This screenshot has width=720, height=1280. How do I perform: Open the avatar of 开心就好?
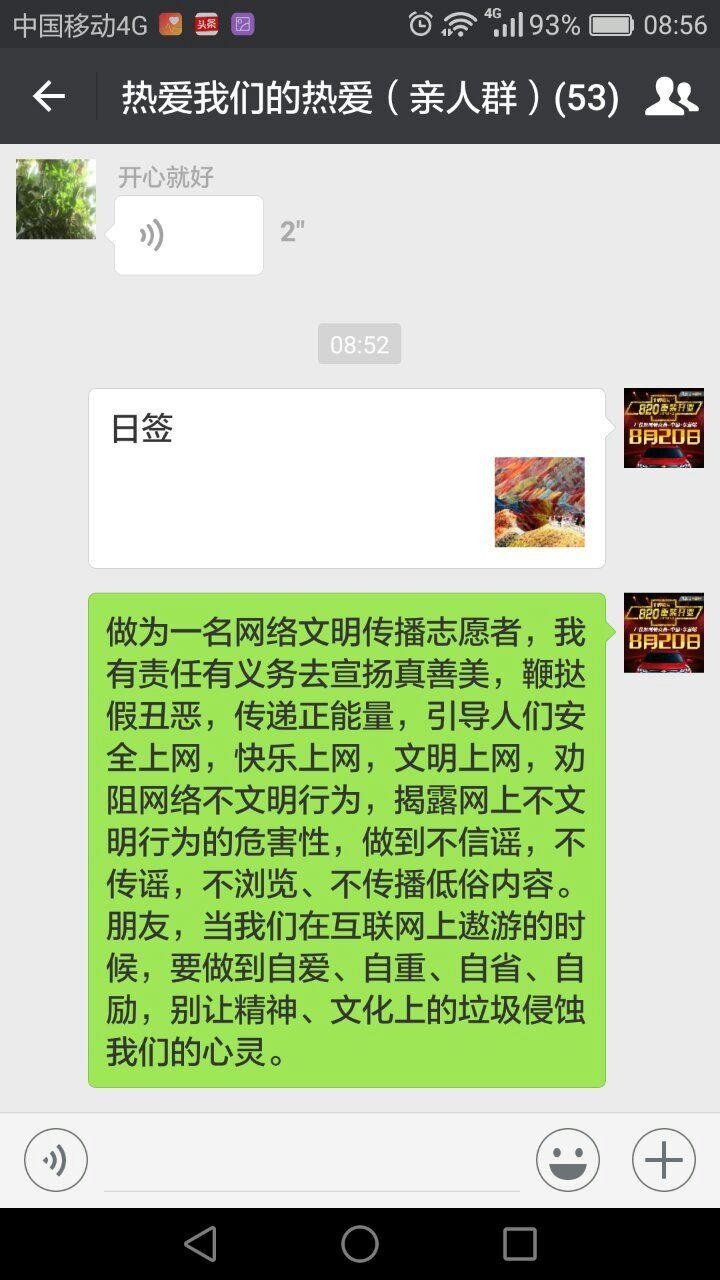click(56, 199)
